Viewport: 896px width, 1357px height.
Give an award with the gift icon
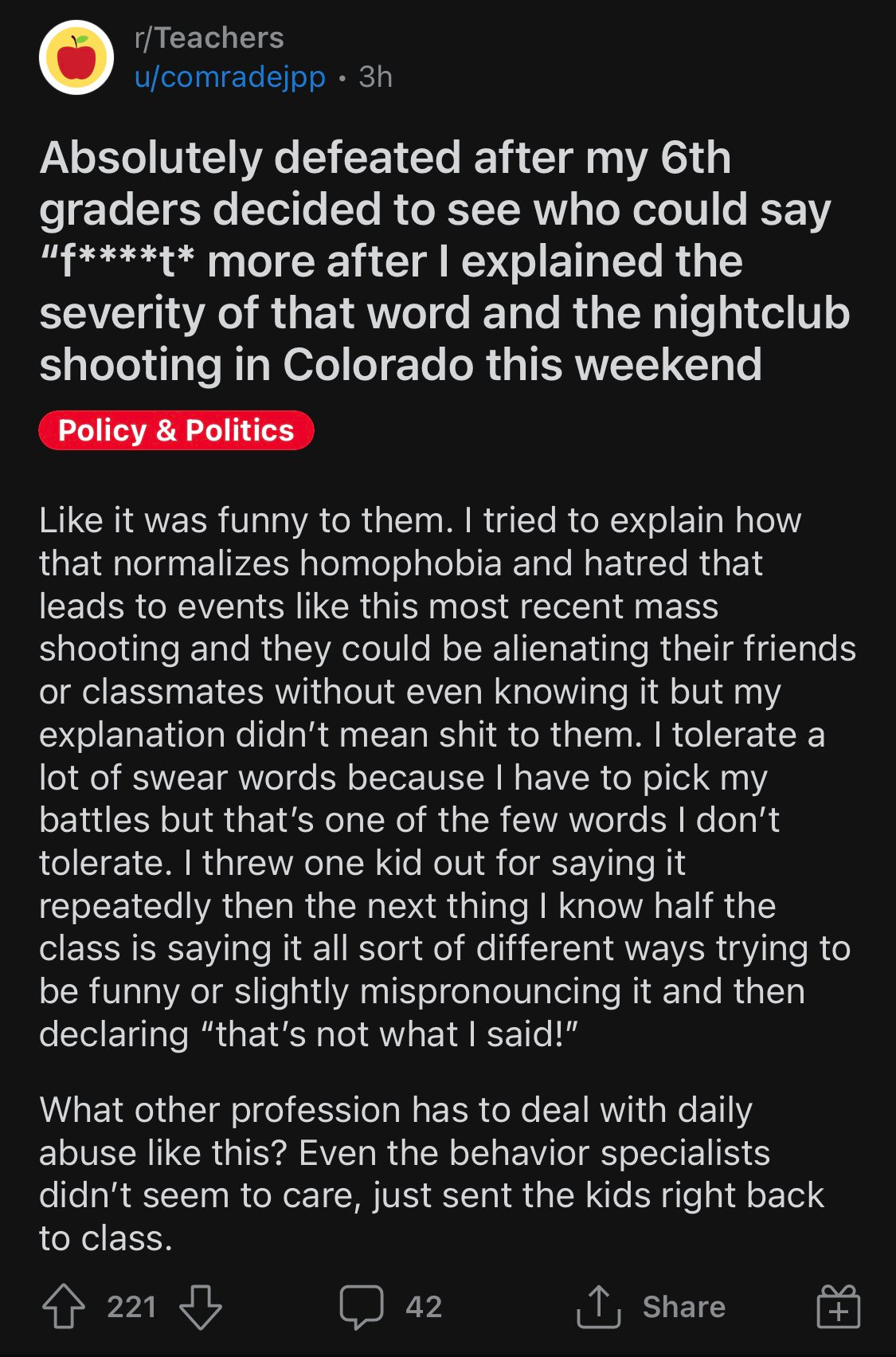(x=838, y=1307)
